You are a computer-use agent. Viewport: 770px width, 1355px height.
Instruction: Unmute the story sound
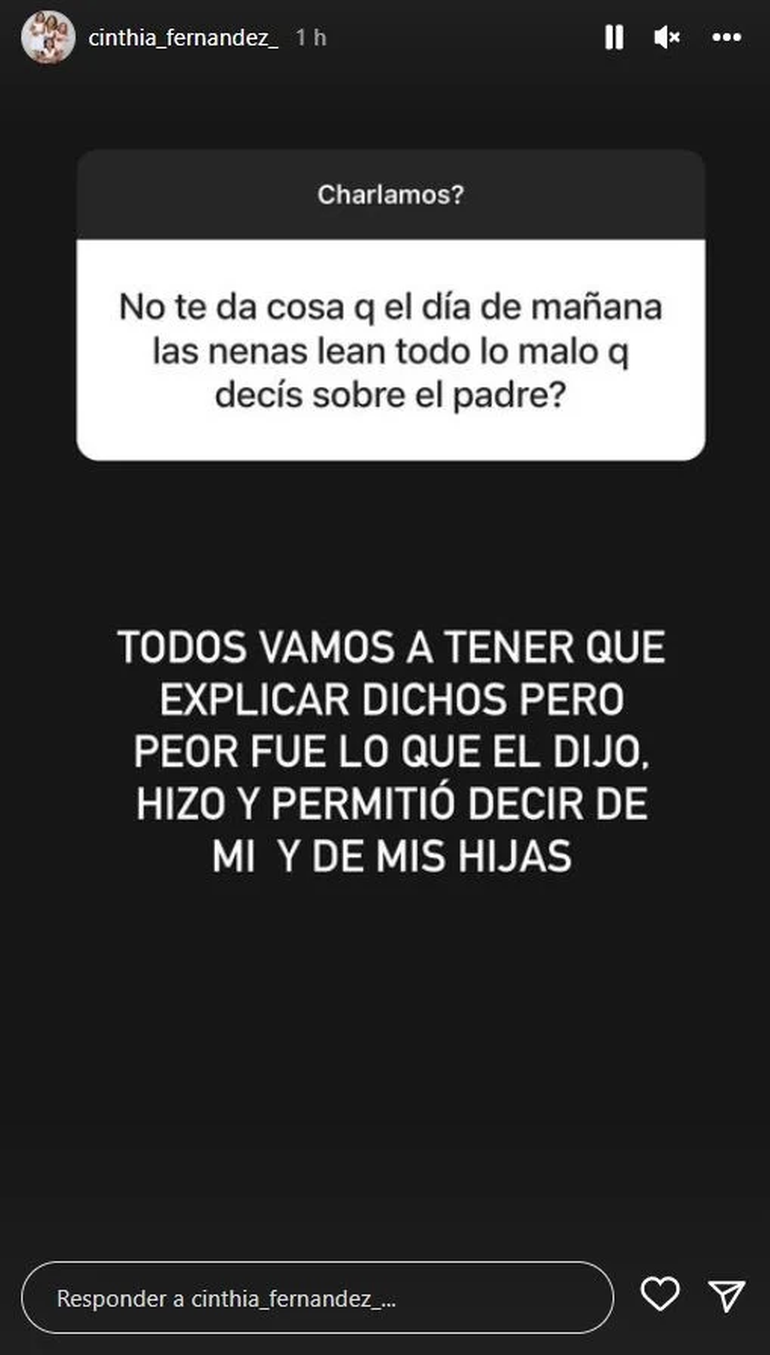(667, 38)
